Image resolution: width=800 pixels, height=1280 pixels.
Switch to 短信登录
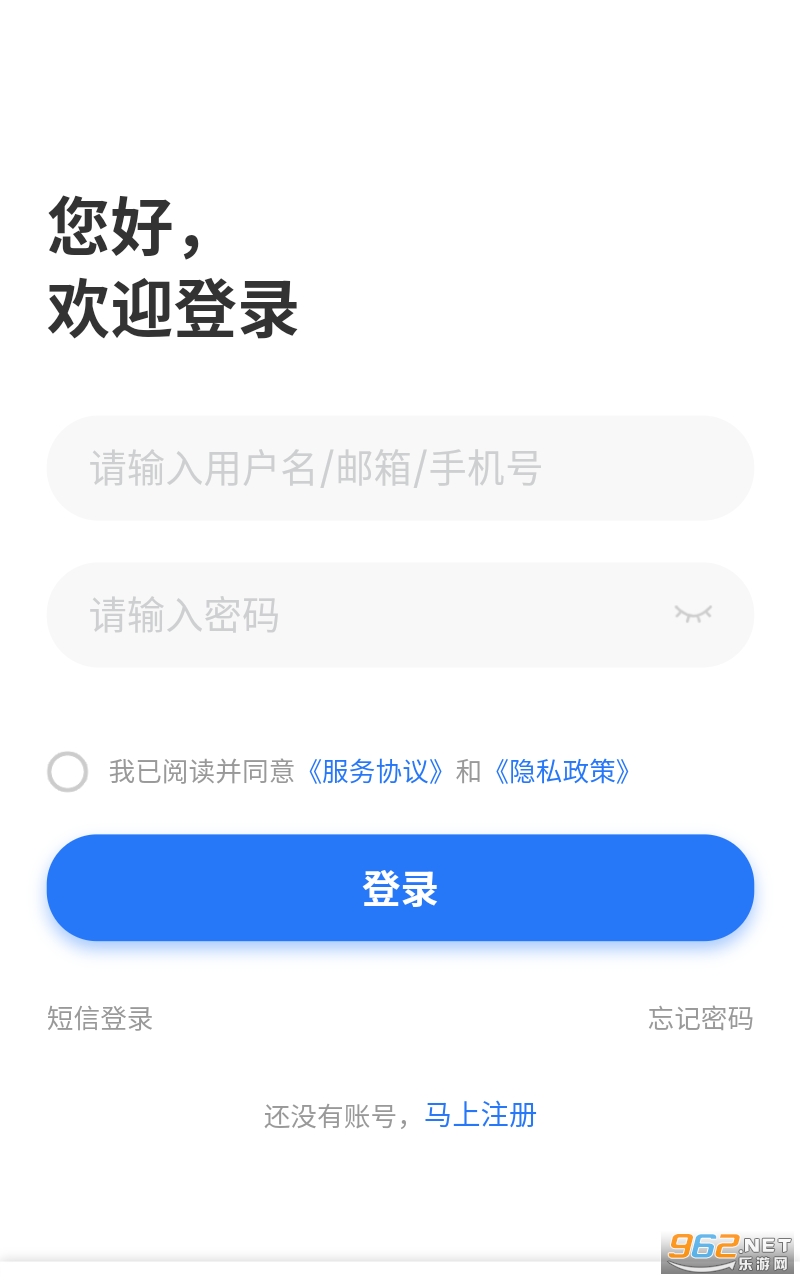coord(100,1019)
